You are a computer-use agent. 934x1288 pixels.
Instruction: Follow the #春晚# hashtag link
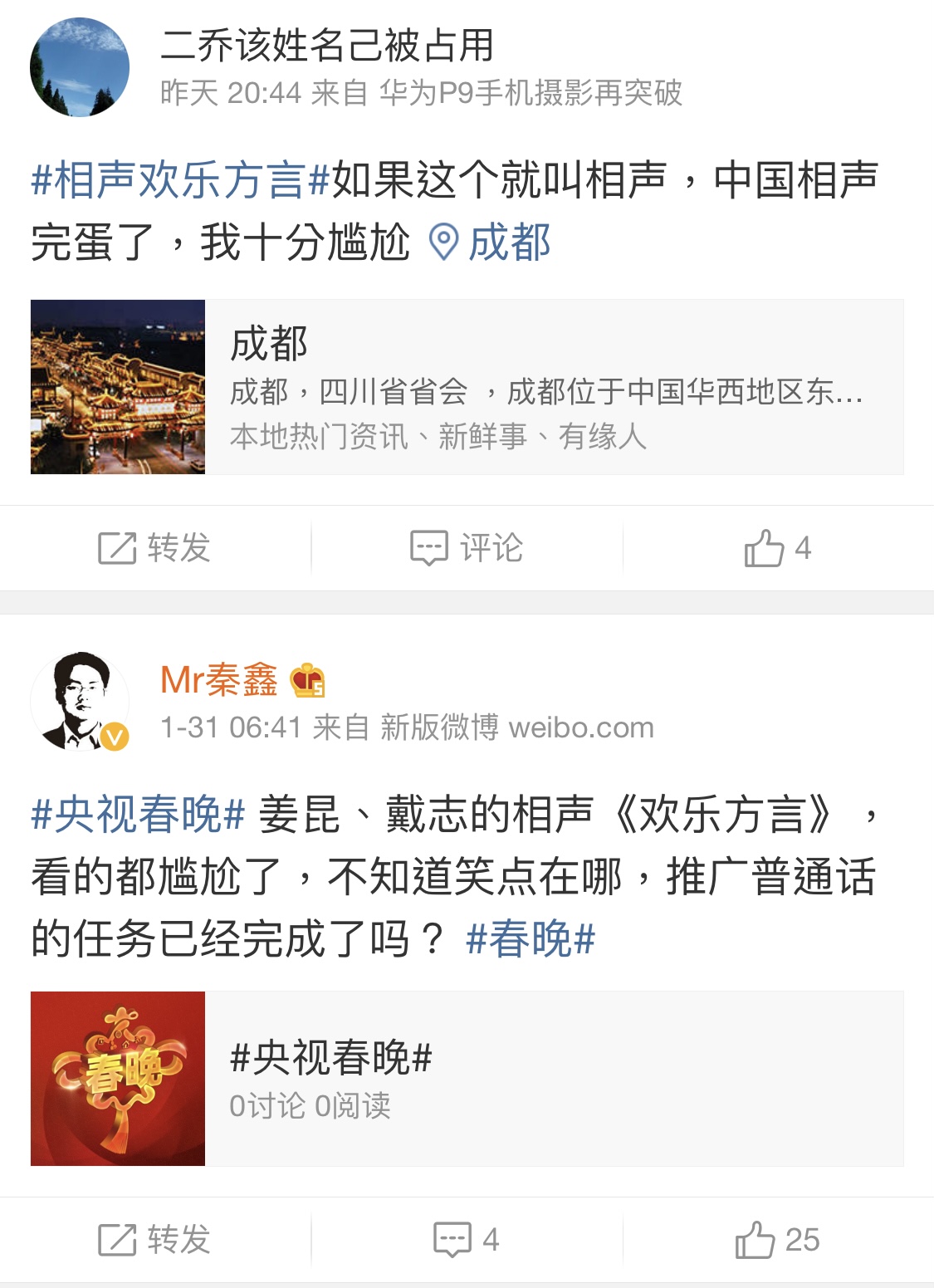[531, 940]
